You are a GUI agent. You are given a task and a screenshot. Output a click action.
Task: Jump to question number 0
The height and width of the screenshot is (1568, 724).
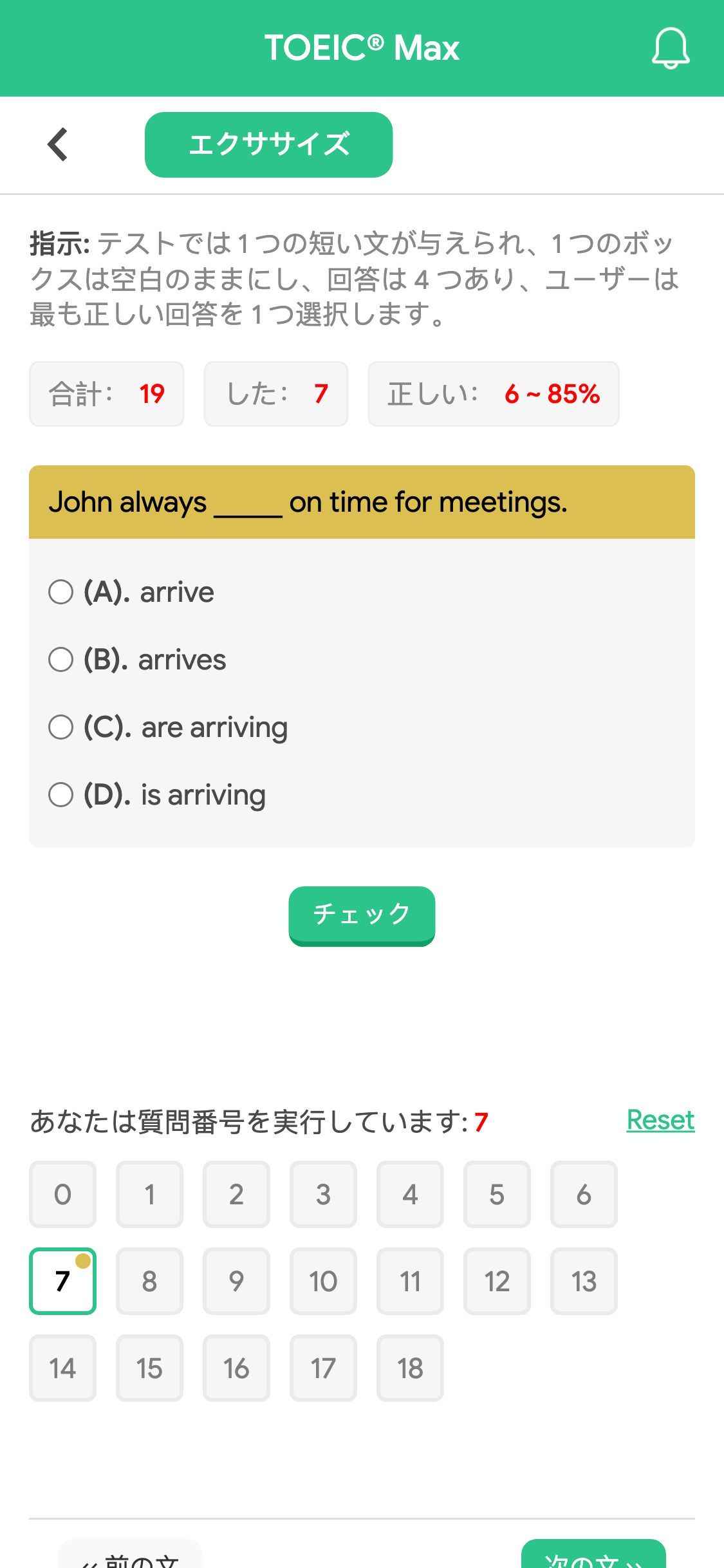click(x=62, y=1195)
